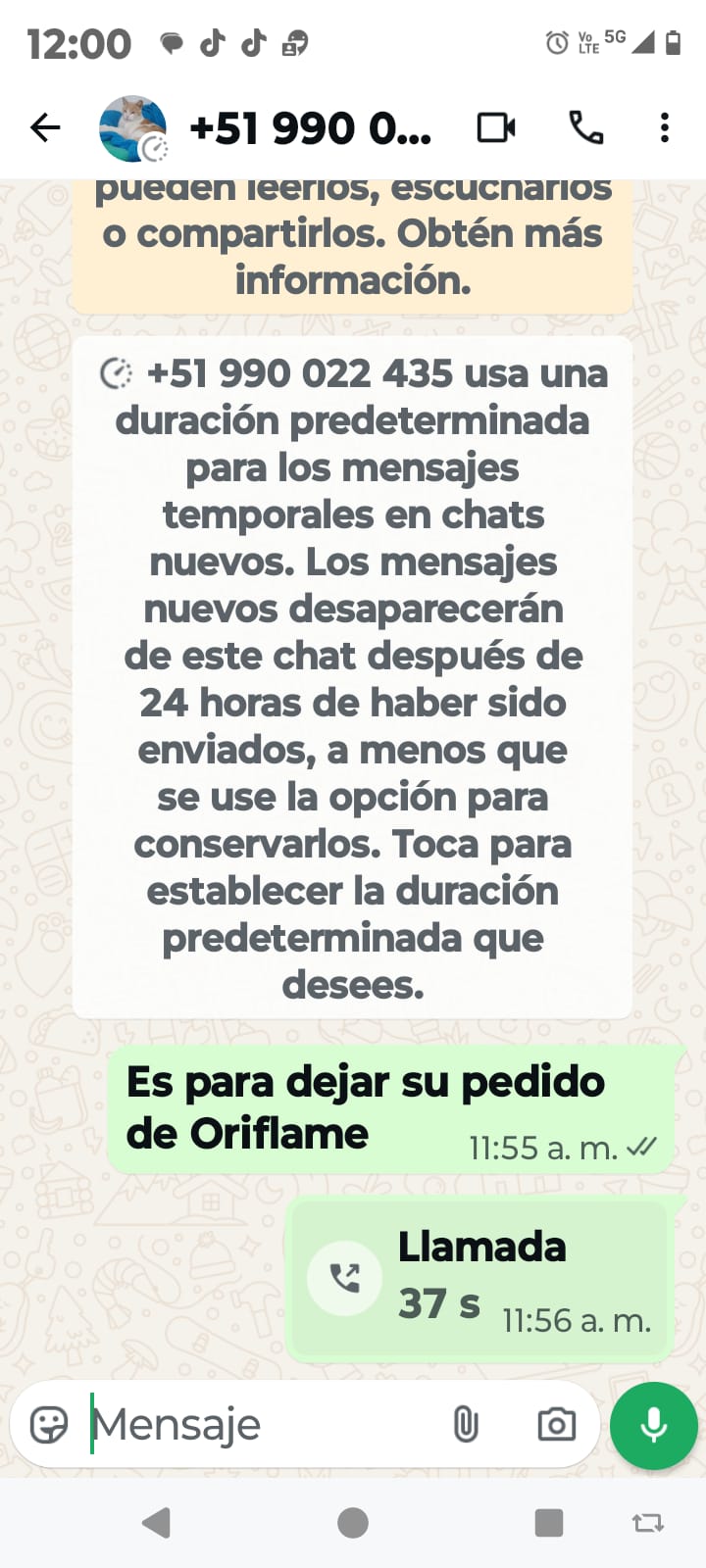Go back to the chat list
This screenshot has height=1568, width=706.
pos(45,127)
